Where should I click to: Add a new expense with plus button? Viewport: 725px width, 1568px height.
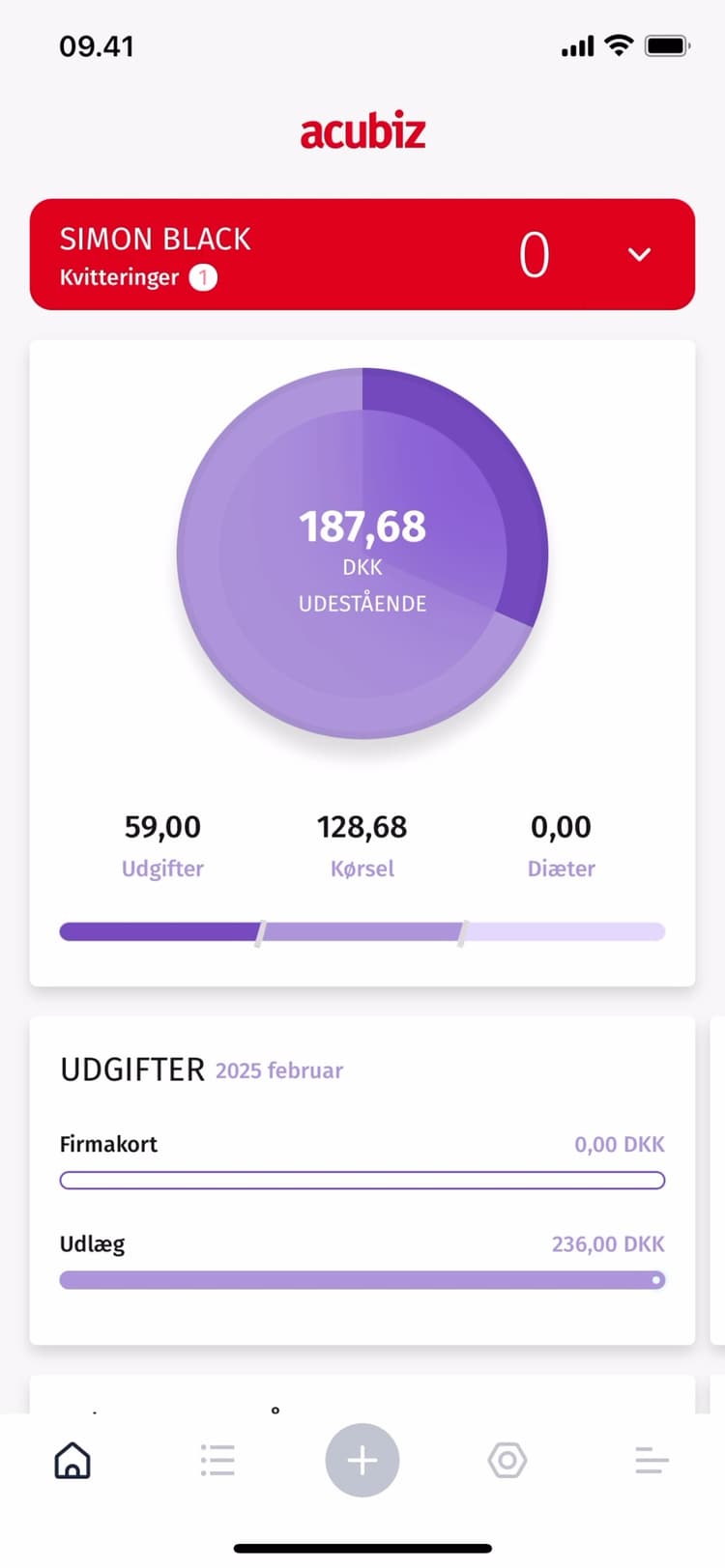pos(362,1460)
